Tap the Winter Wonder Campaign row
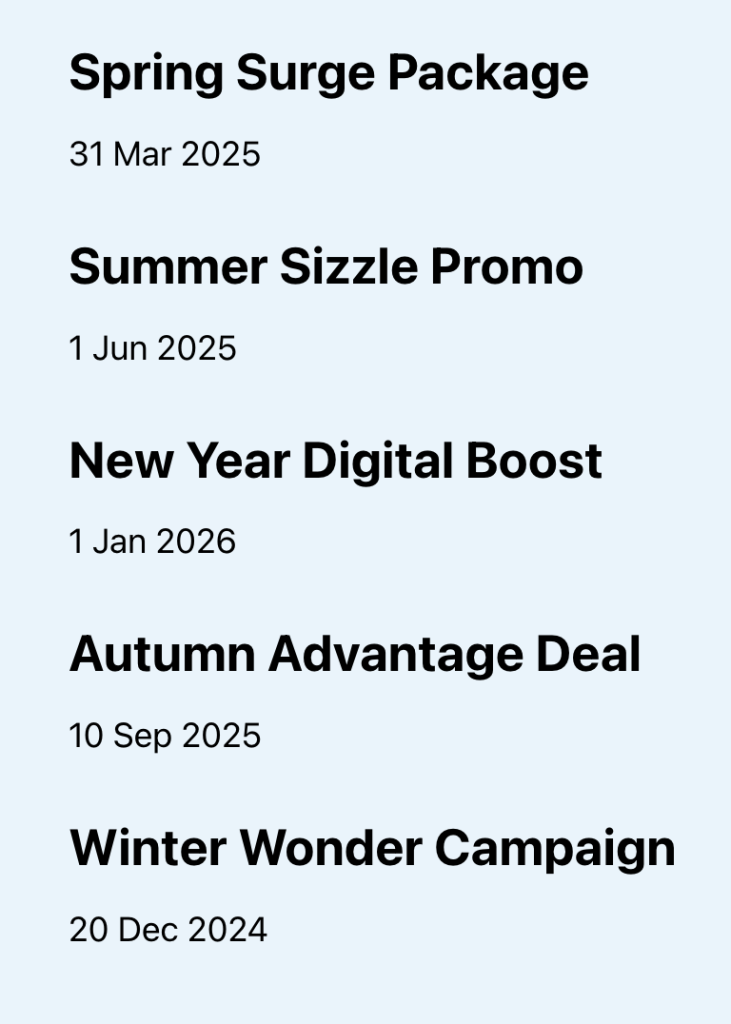This screenshot has height=1024, width=731. pyautogui.click(x=372, y=850)
